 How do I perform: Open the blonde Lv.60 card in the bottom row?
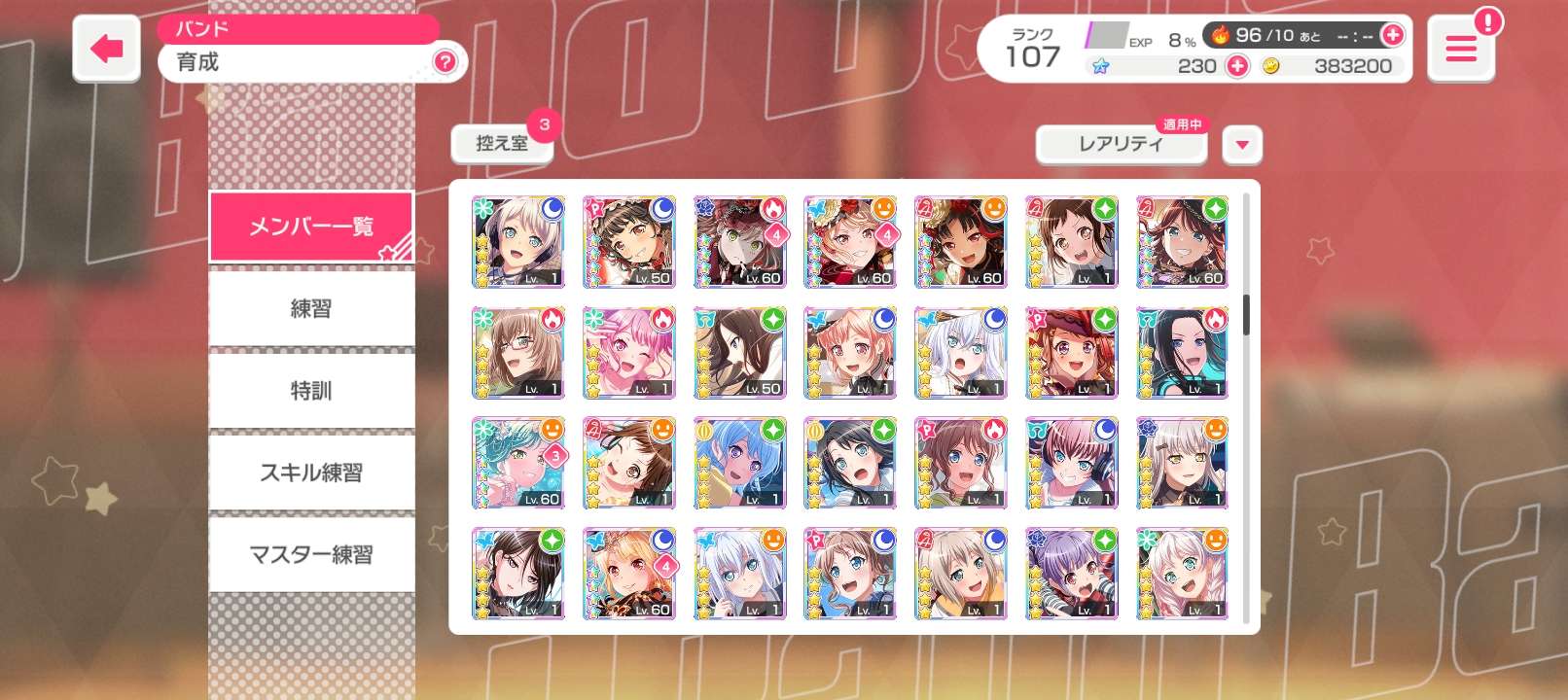pos(629,574)
